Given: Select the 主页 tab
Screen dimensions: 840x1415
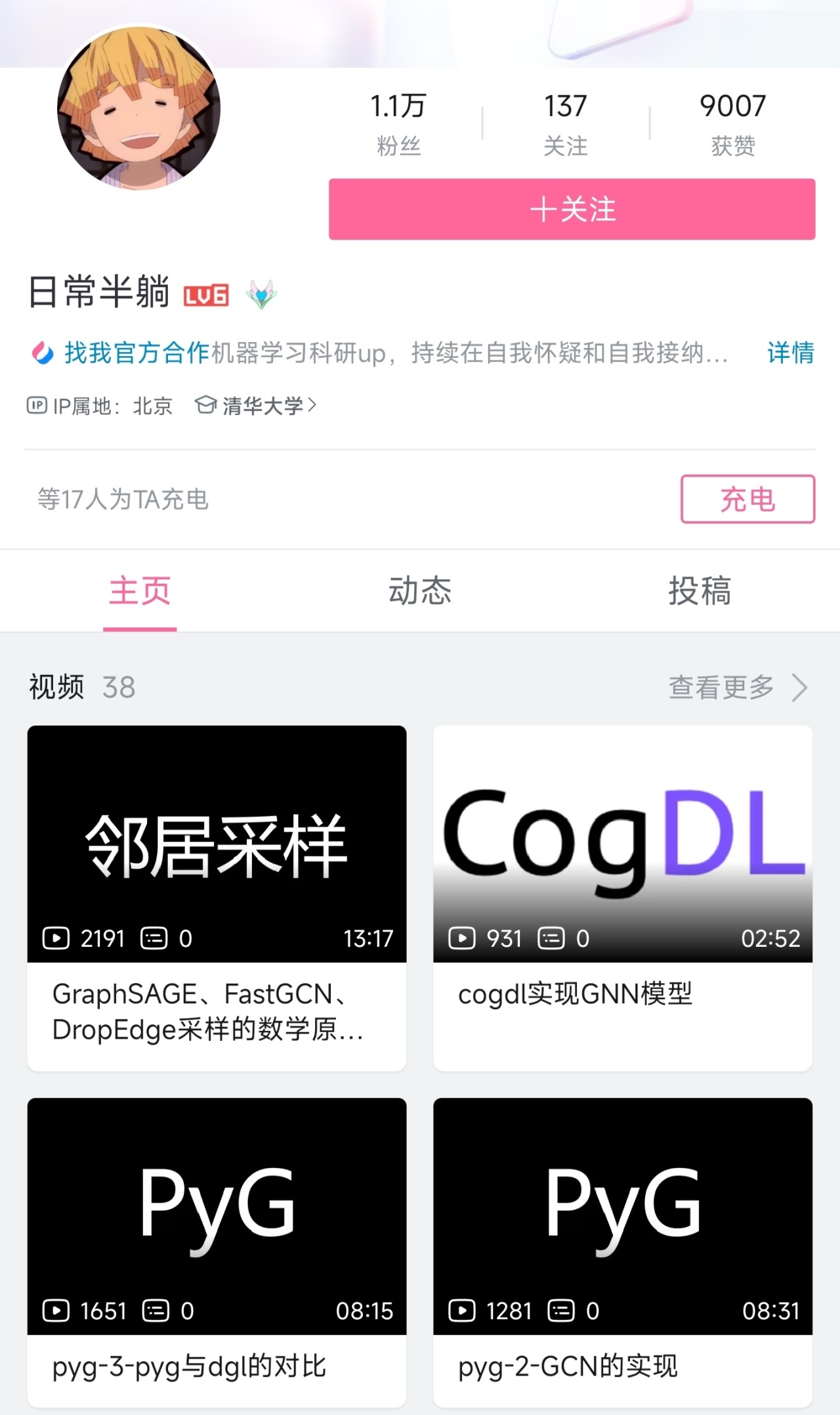Looking at the screenshot, I should tap(140, 590).
